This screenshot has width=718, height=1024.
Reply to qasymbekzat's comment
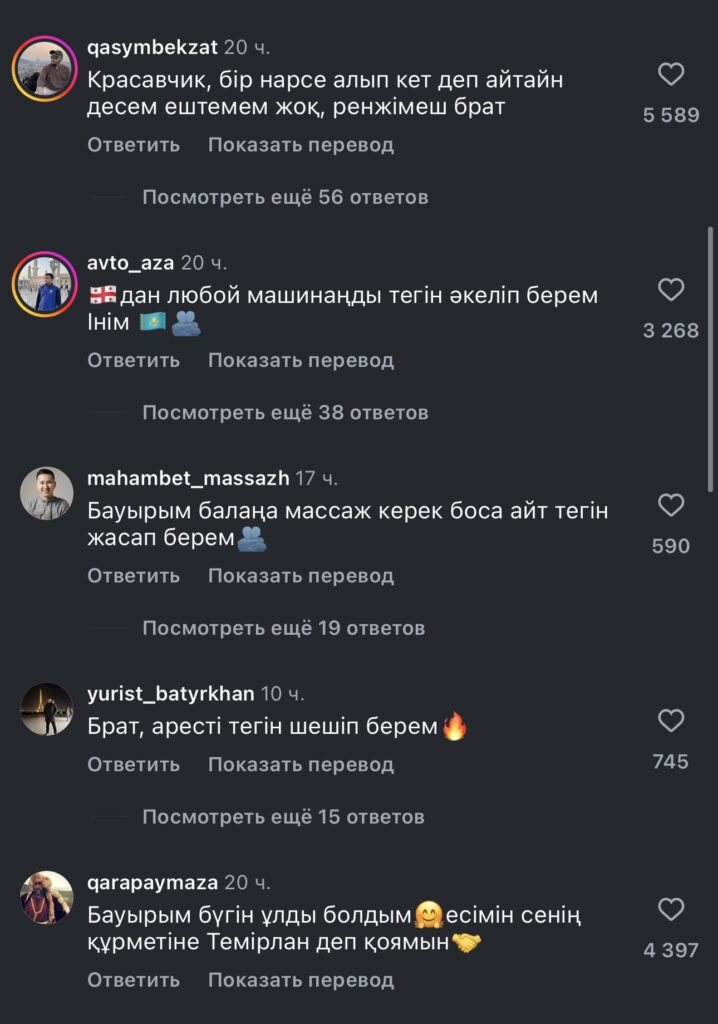tap(133, 145)
